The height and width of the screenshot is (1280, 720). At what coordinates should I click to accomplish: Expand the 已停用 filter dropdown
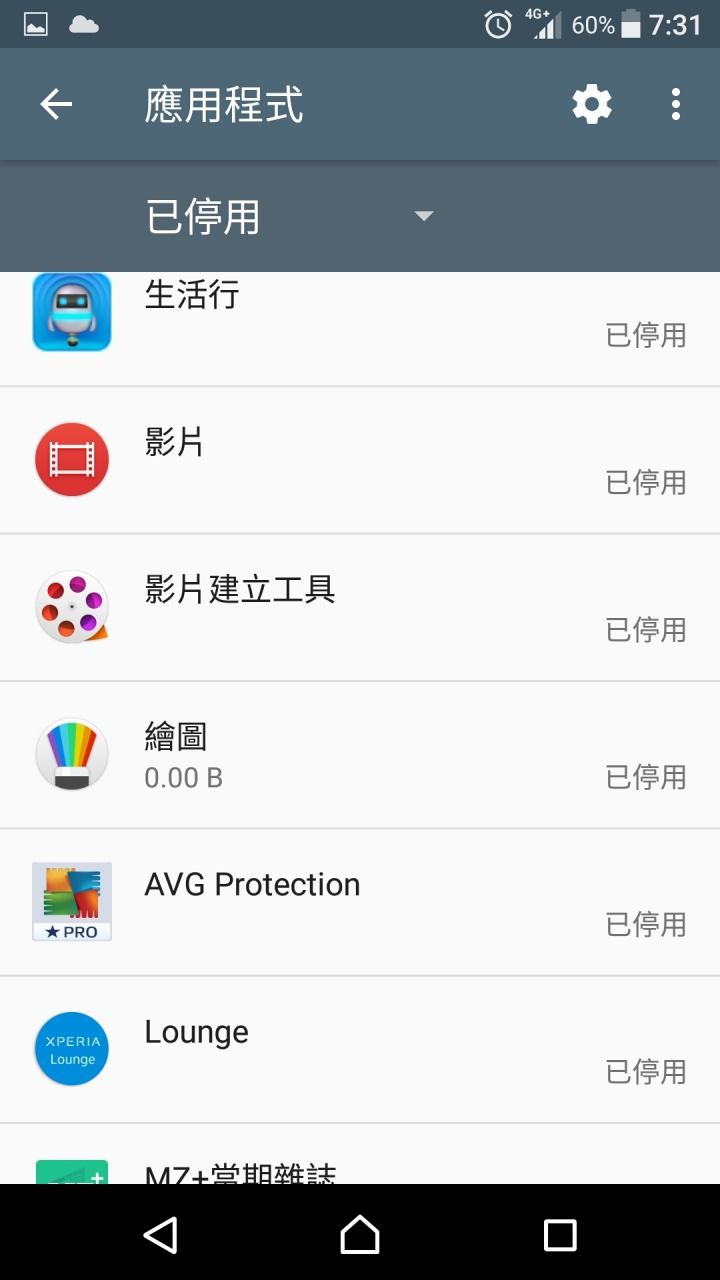click(x=290, y=216)
